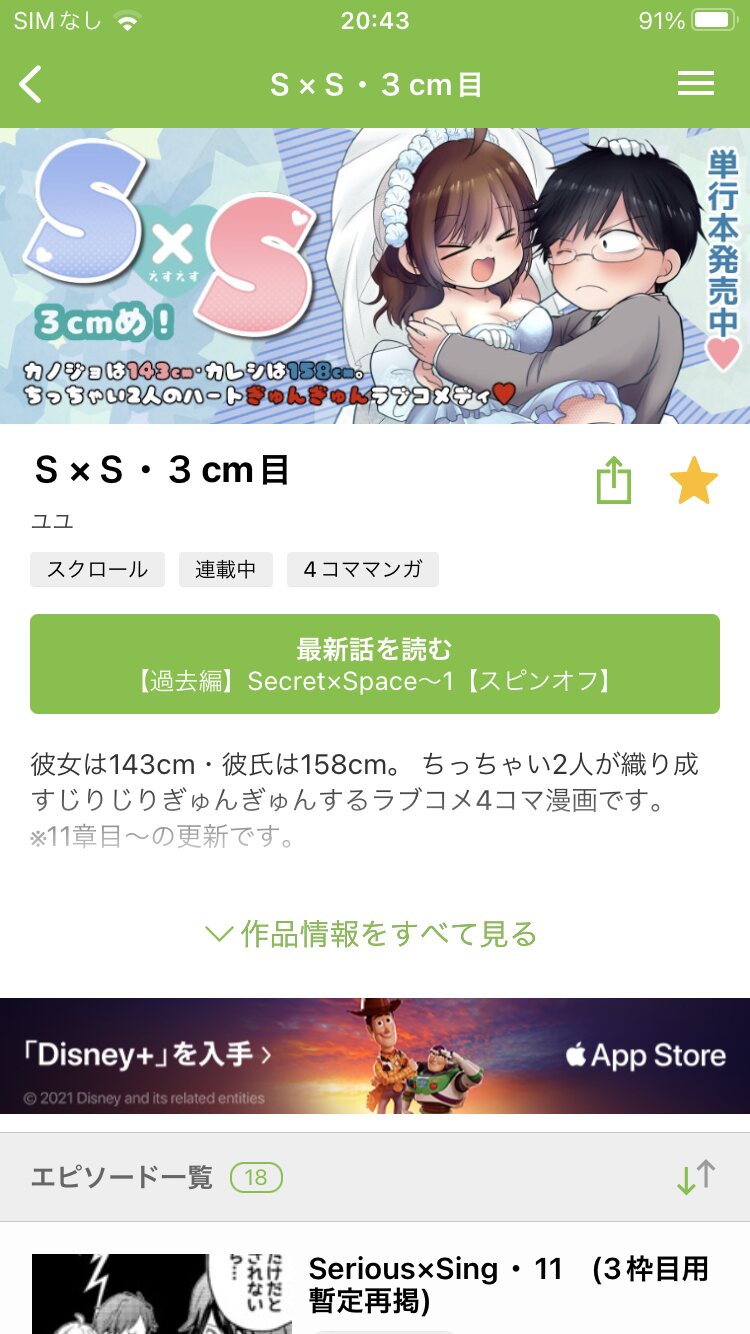Select the スクロール tag chip
The width and height of the screenshot is (750, 1334).
tap(97, 569)
